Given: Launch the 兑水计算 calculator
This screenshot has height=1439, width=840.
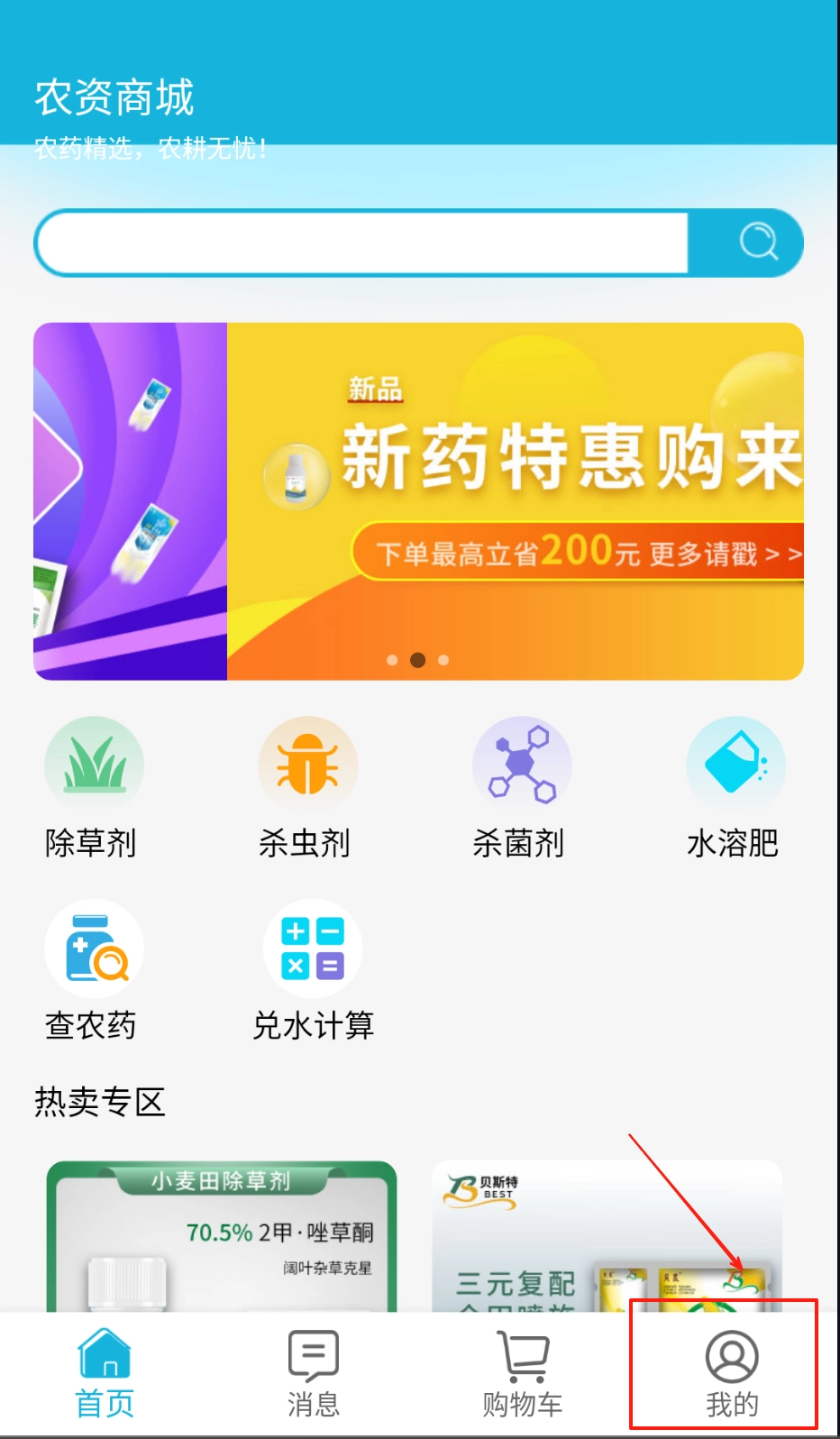Looking at the screenshot, I should (312, 971).
